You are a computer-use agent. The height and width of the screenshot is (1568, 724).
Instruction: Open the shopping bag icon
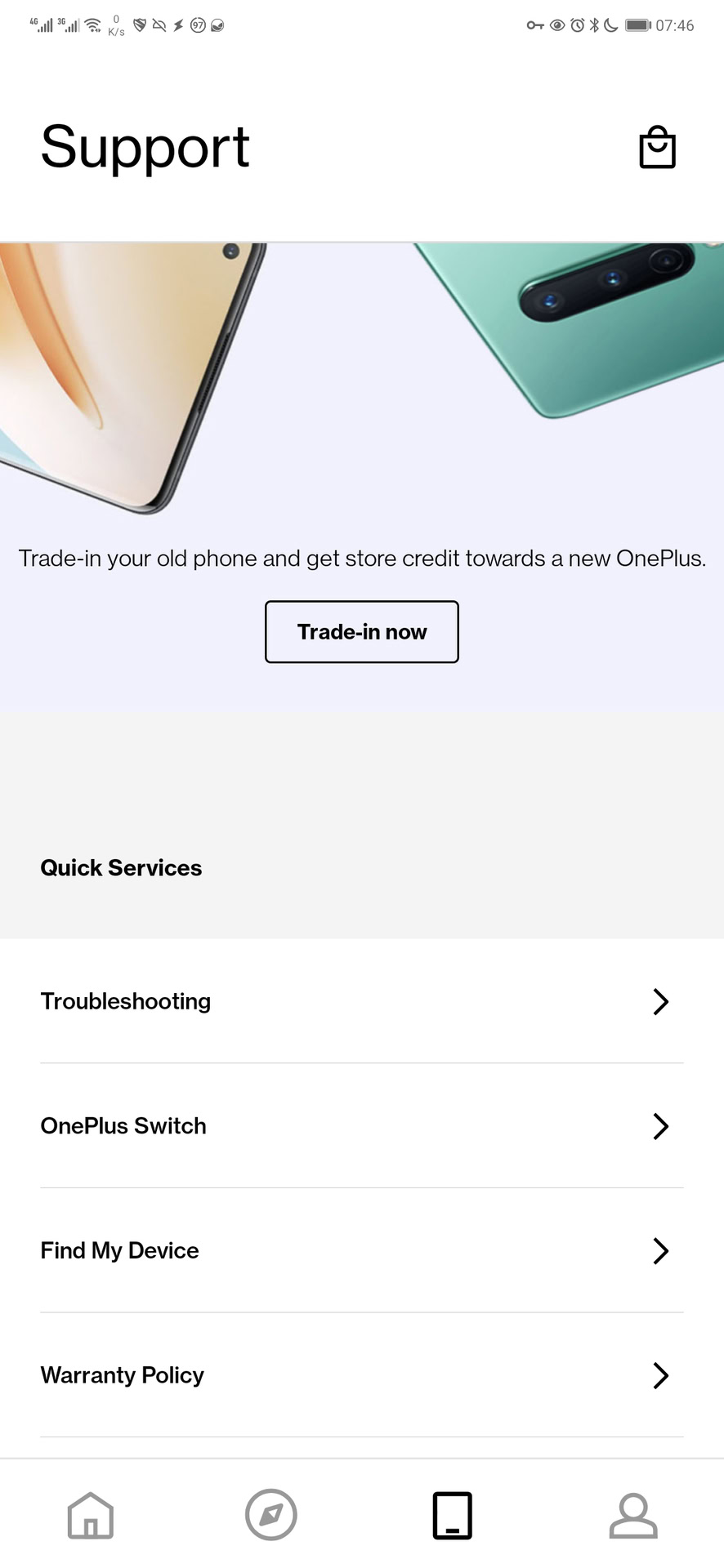[x=657, y=148]
